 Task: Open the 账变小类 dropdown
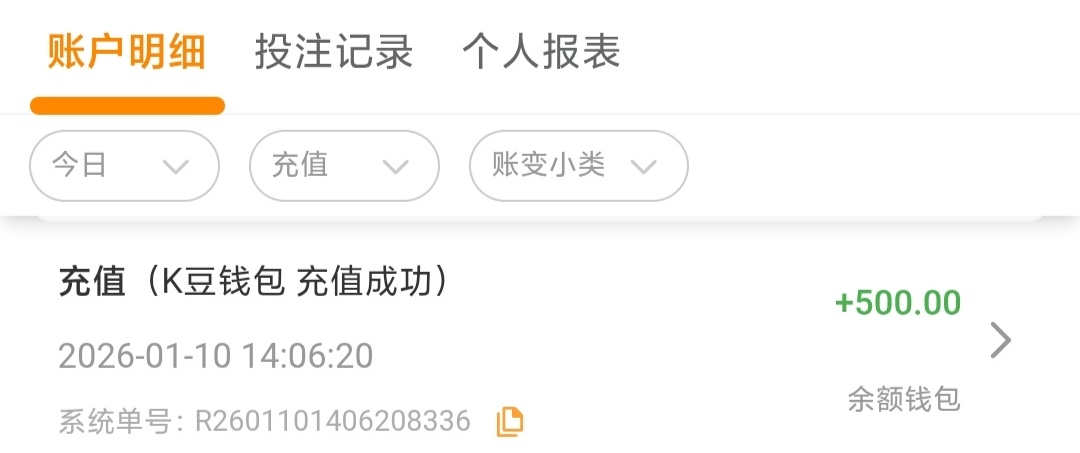[578, 166]
